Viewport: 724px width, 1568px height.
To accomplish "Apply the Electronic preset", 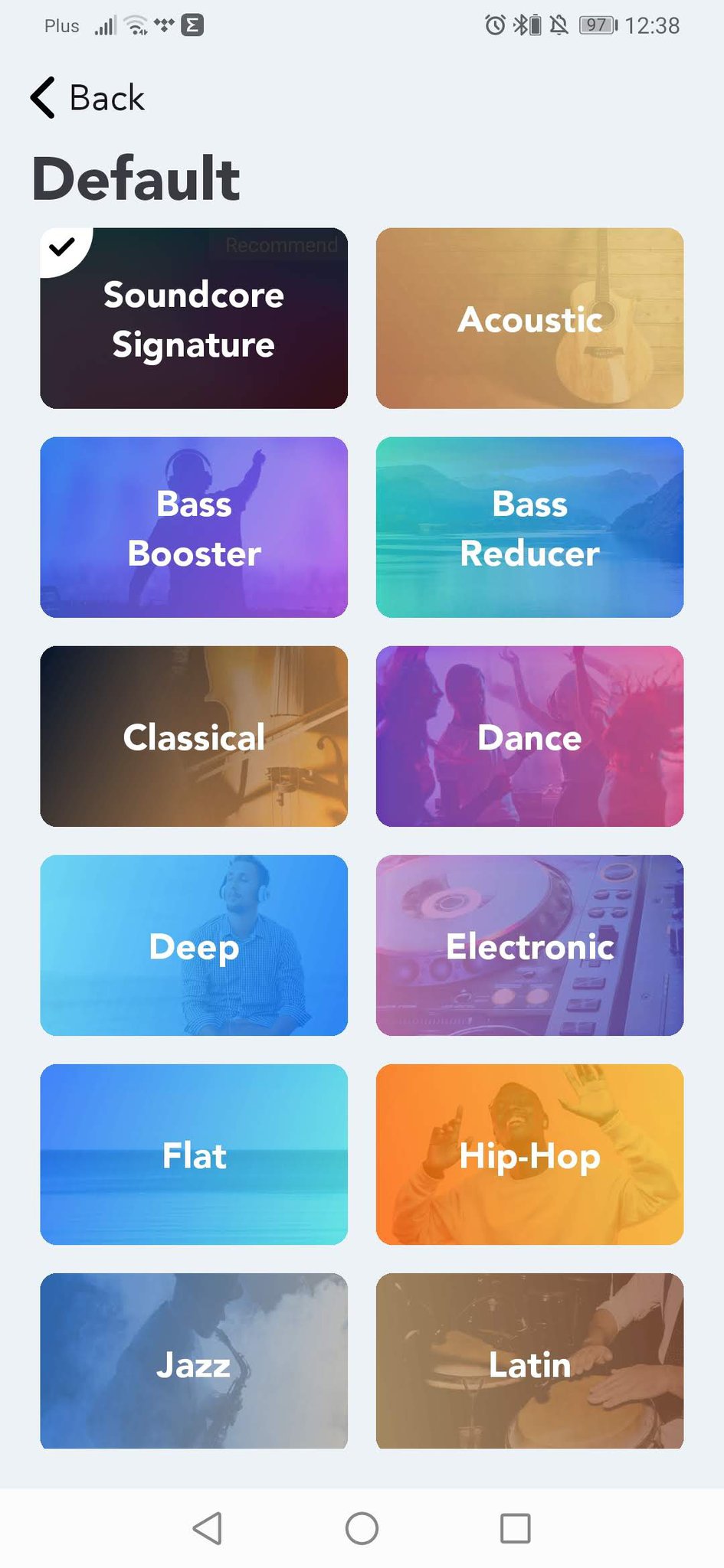I will click(529, 946).
